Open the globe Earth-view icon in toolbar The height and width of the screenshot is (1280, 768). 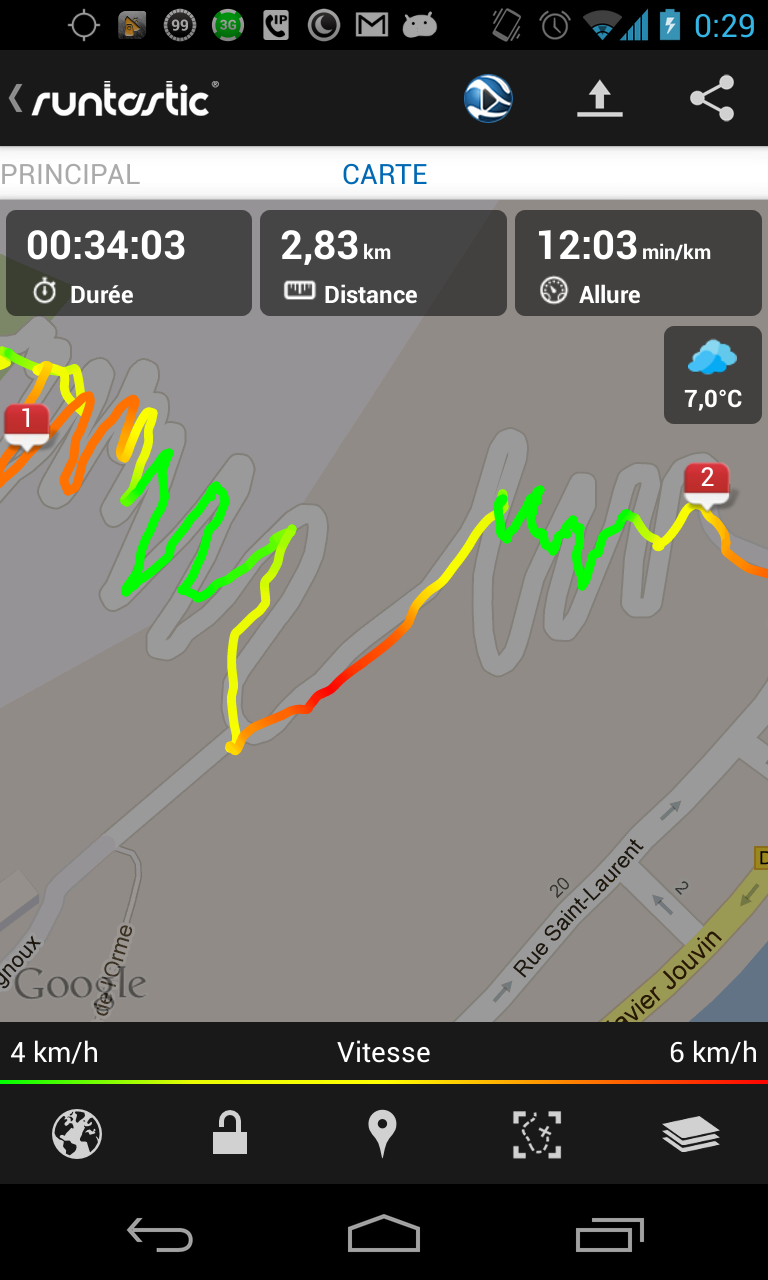coord(488,99)
